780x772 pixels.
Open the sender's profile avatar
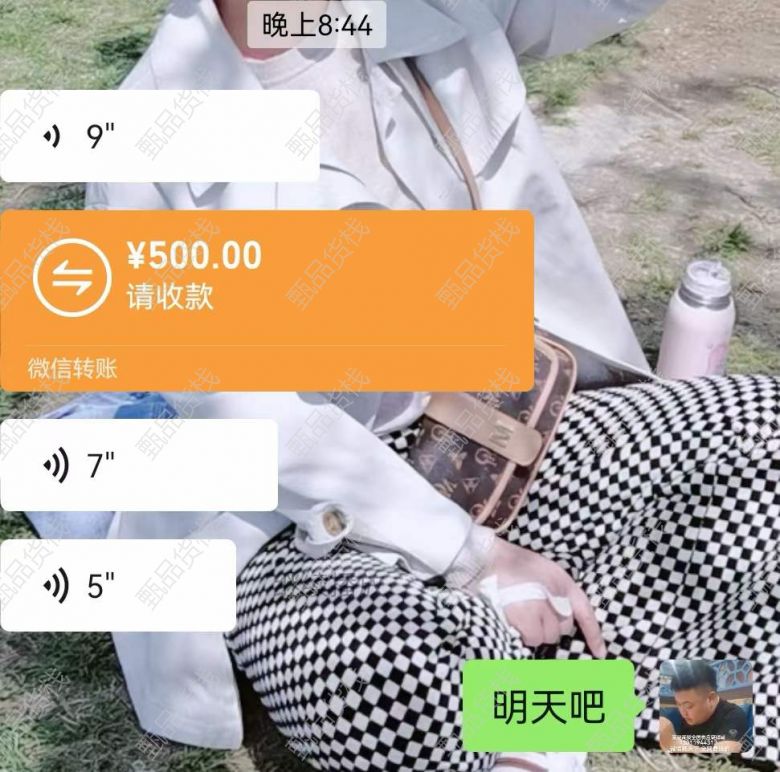click(705, 706)
